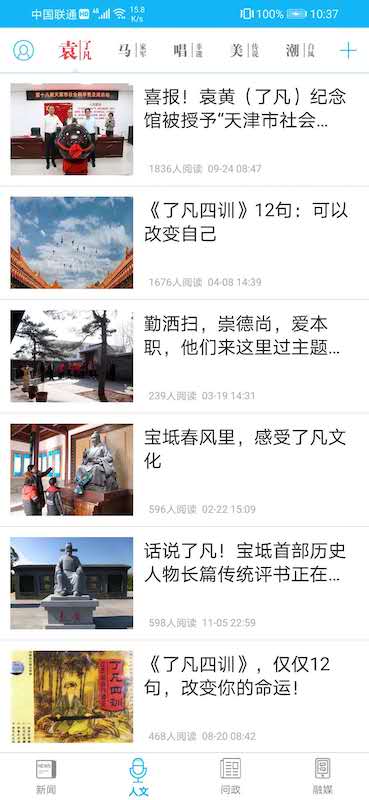369x800 pixels.
Task: Open the user profile icon
Action: coord(23,50)
